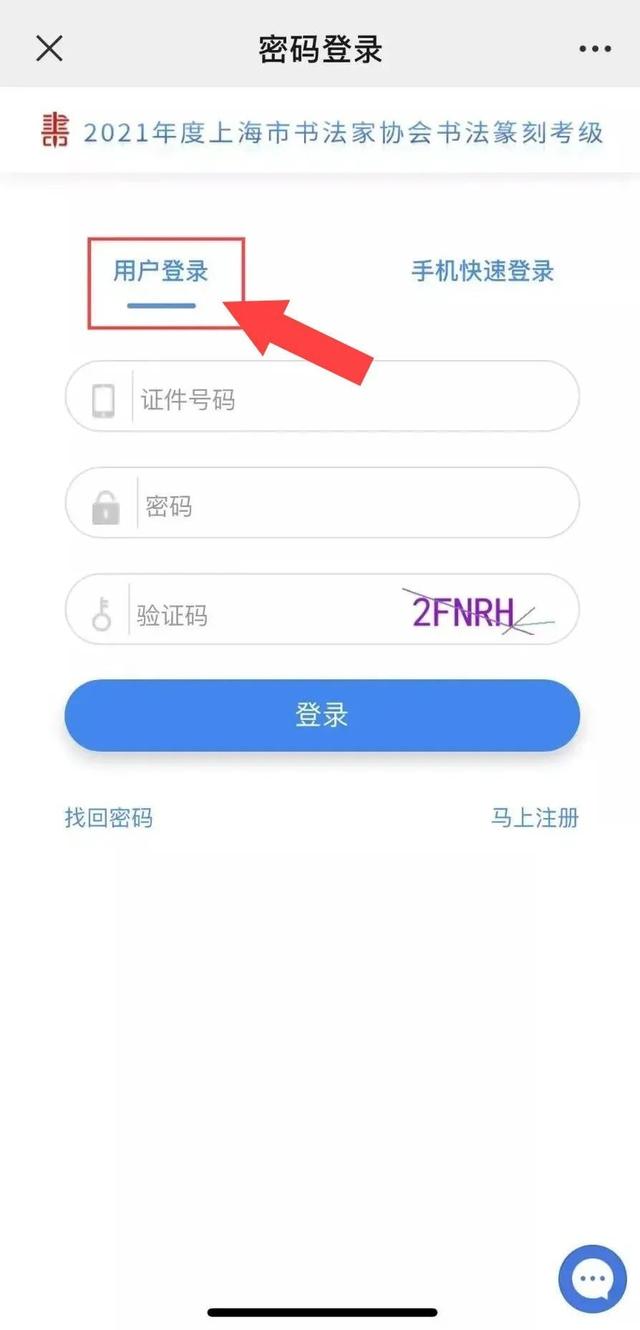This screenshot has height=1330, width=640.
Task: Open 找回密码 link
Action: tap(109, 818)
